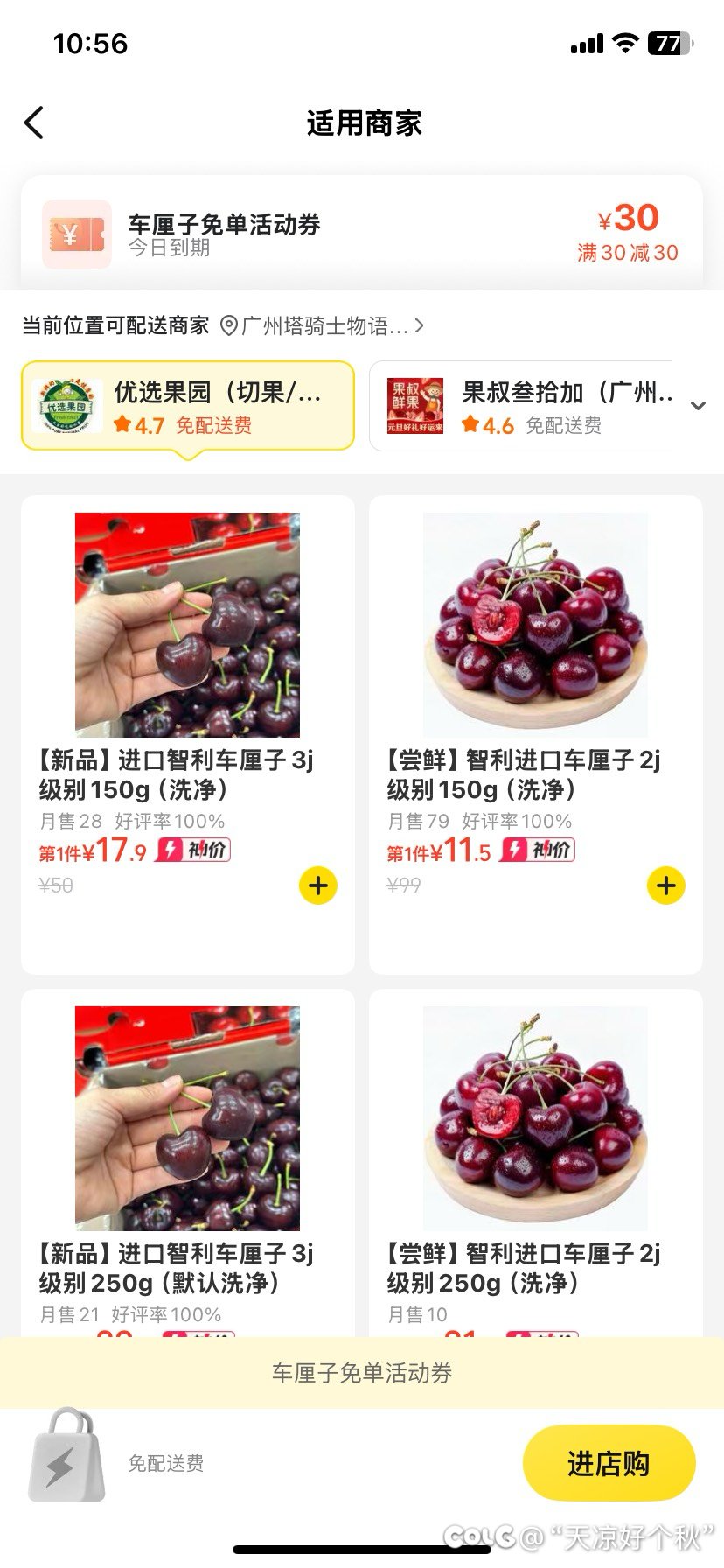Screen dimensions: 724x1568
Task: Tap the 进店购 button
Action: click(609, 1461)
